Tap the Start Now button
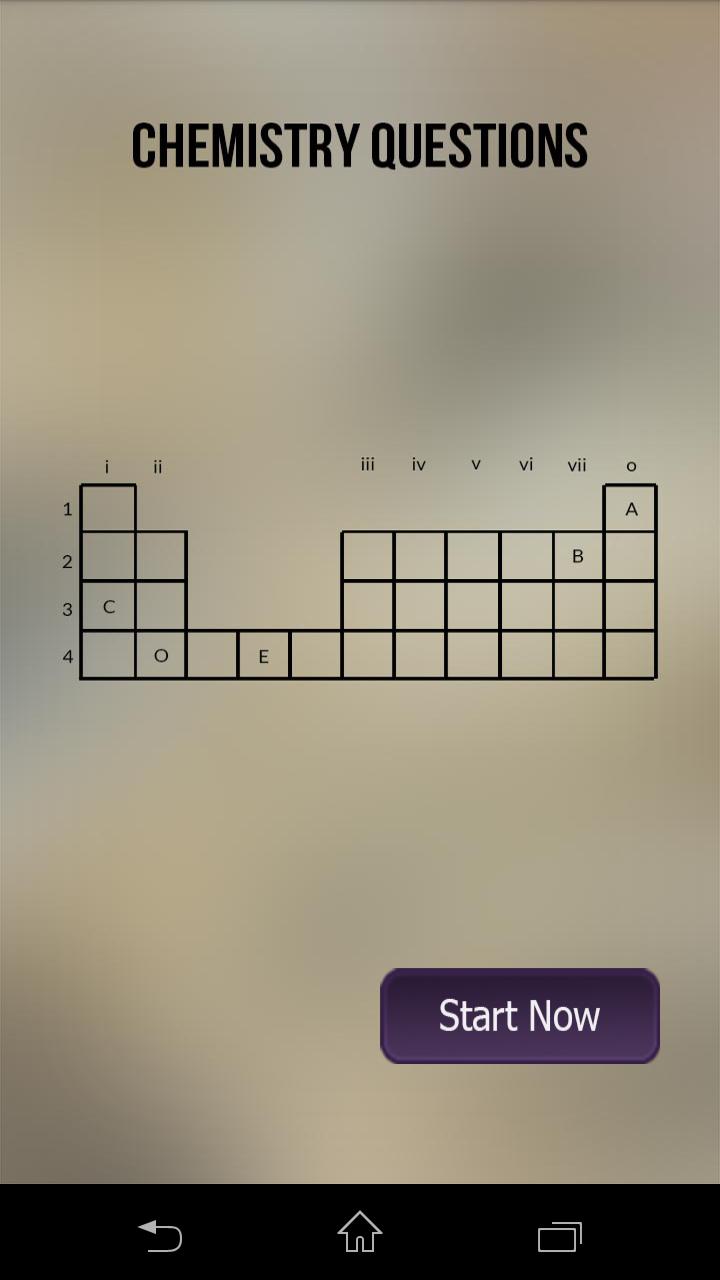 pyautogui.click(x=519, y=1015)
